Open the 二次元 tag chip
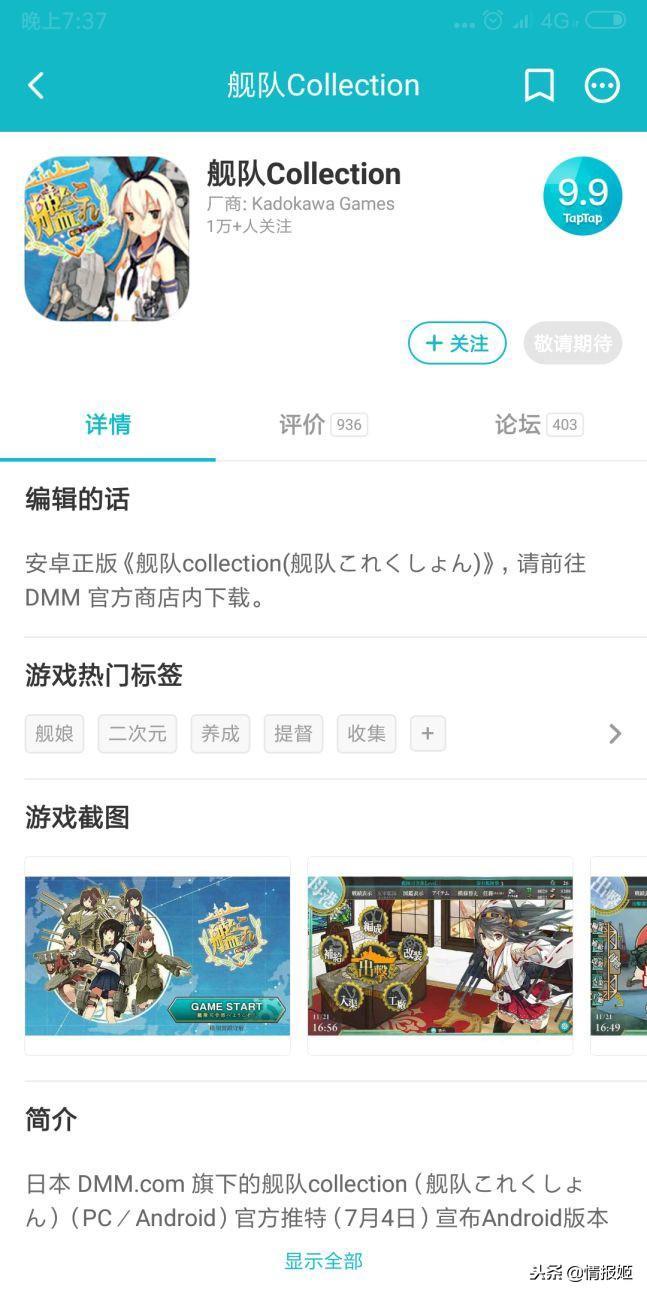 click(x=137, y=734)
